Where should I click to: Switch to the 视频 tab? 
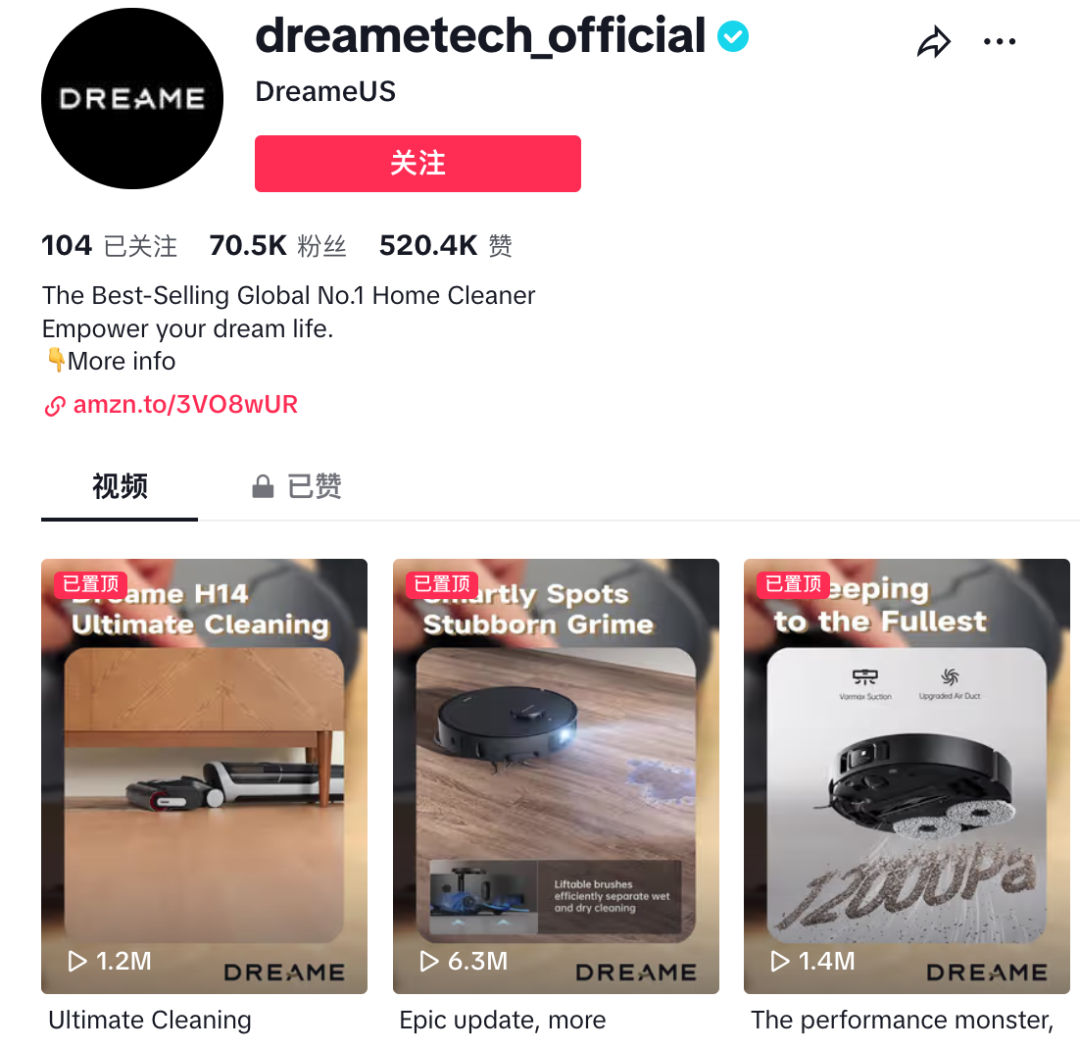[119, 487]
